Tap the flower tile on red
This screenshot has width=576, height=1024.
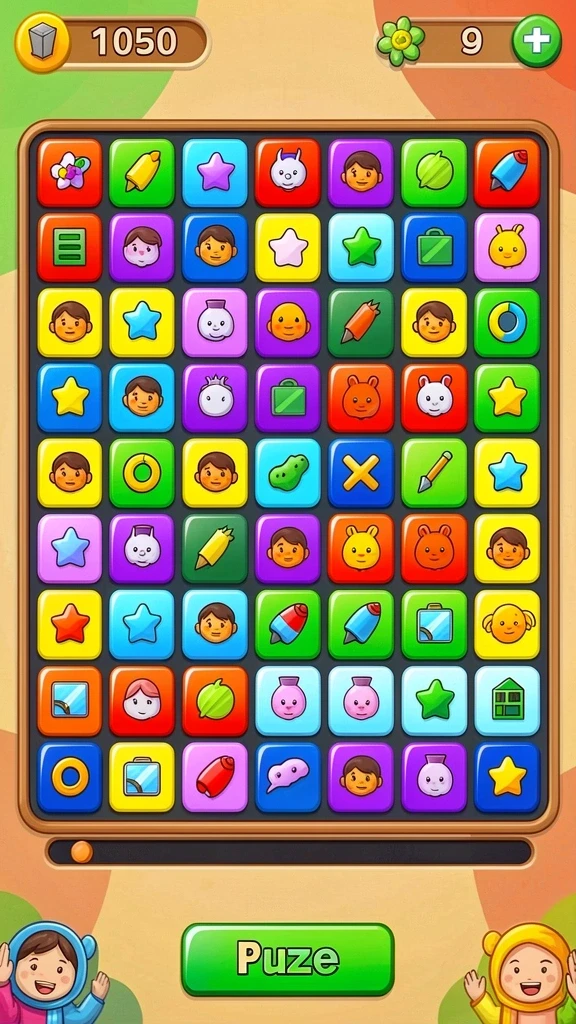click(70, 174)
